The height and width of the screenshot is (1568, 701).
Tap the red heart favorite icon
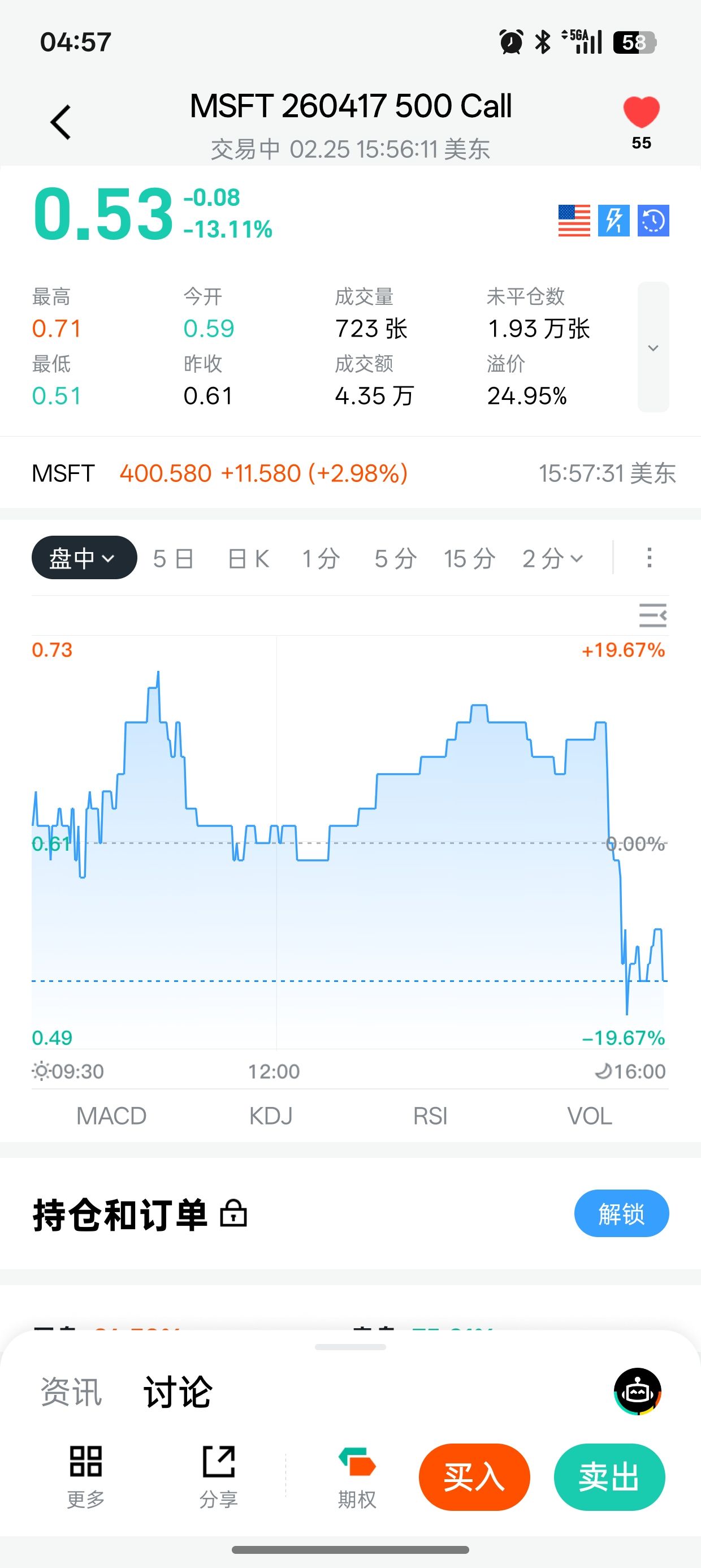[x=641, y=113]
